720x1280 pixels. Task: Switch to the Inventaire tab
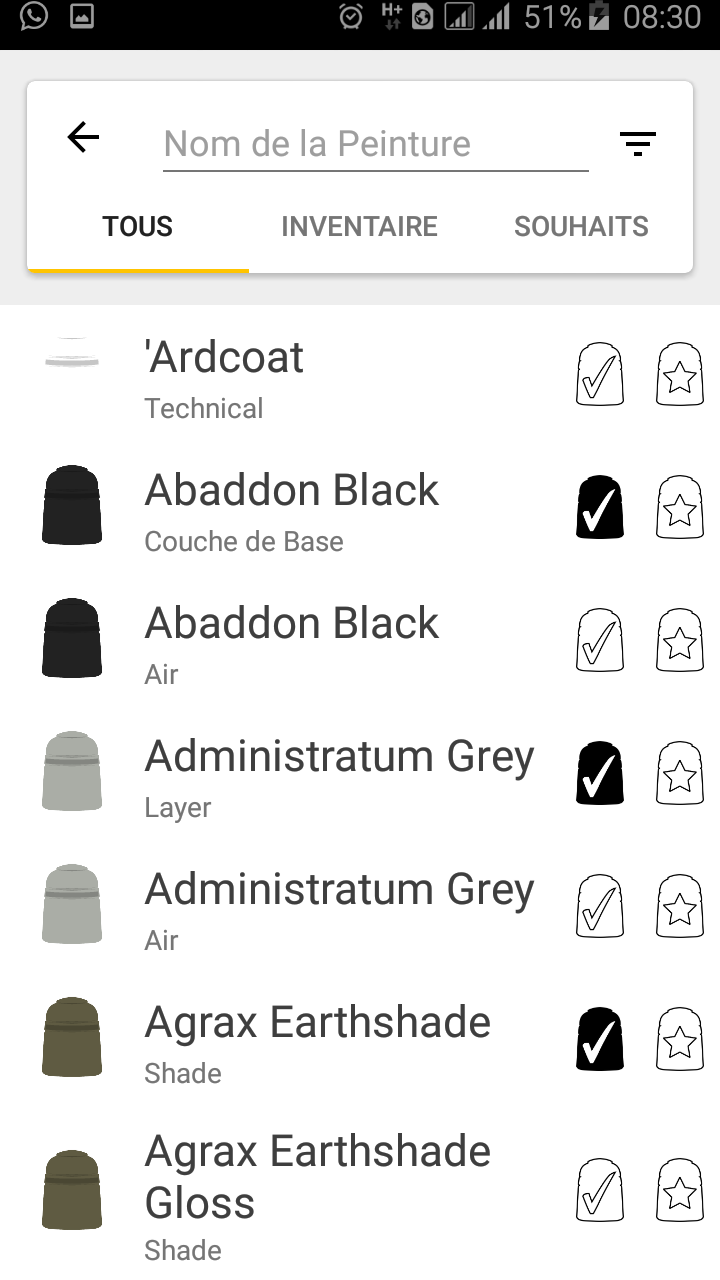pyautogui.click(x=360, y=227)
